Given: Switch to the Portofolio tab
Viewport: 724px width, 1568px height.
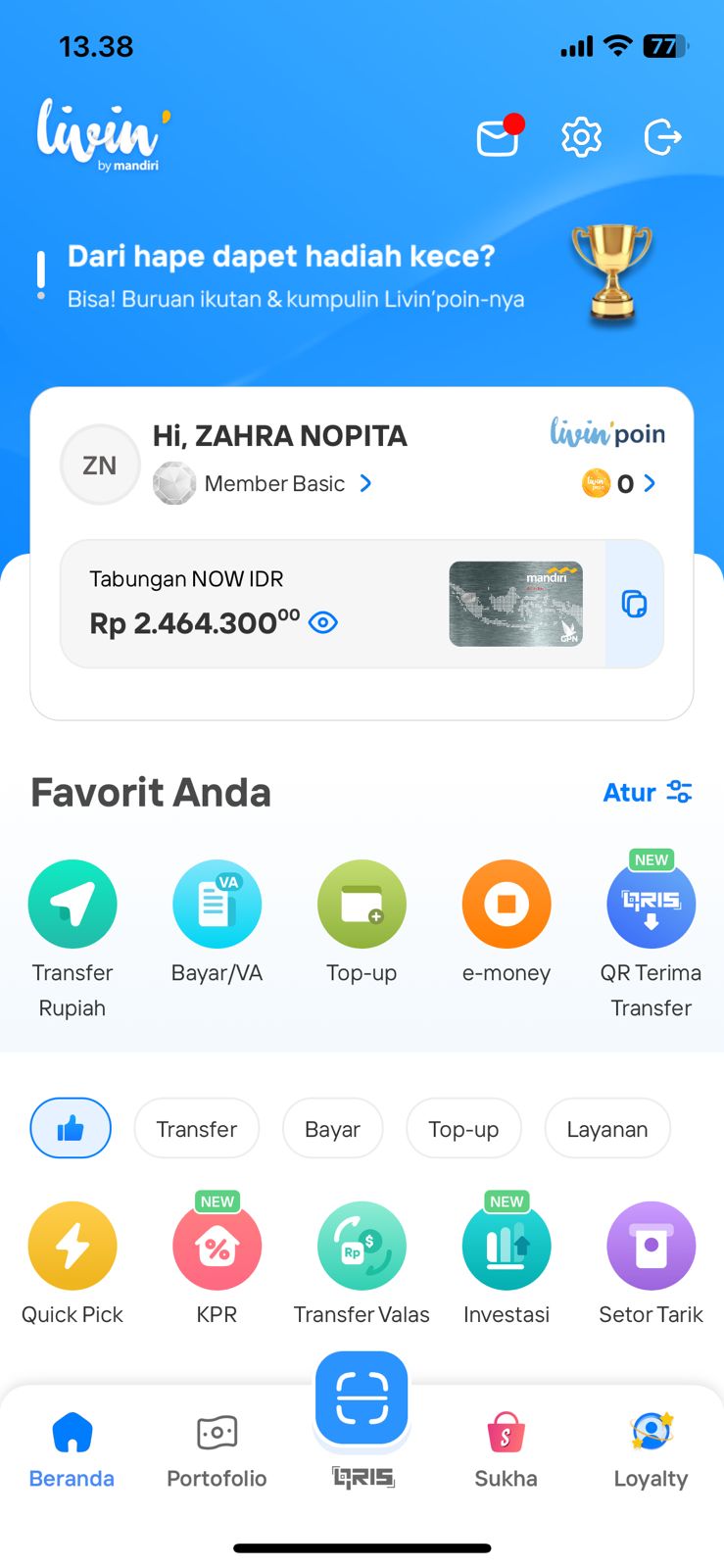Looking at the screenshot, I should tap(217, 1451).
